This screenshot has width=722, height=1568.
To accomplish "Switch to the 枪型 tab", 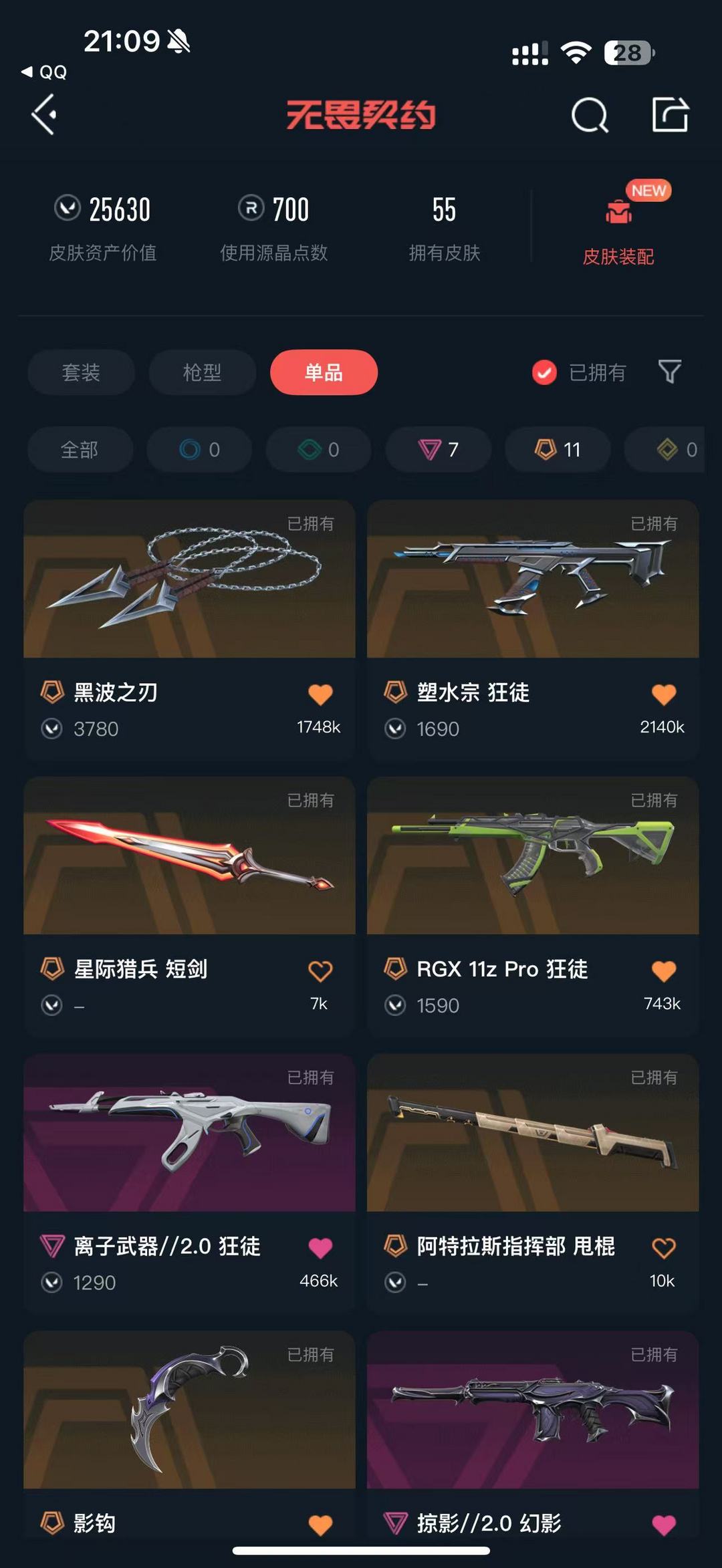I will point(202,372).
